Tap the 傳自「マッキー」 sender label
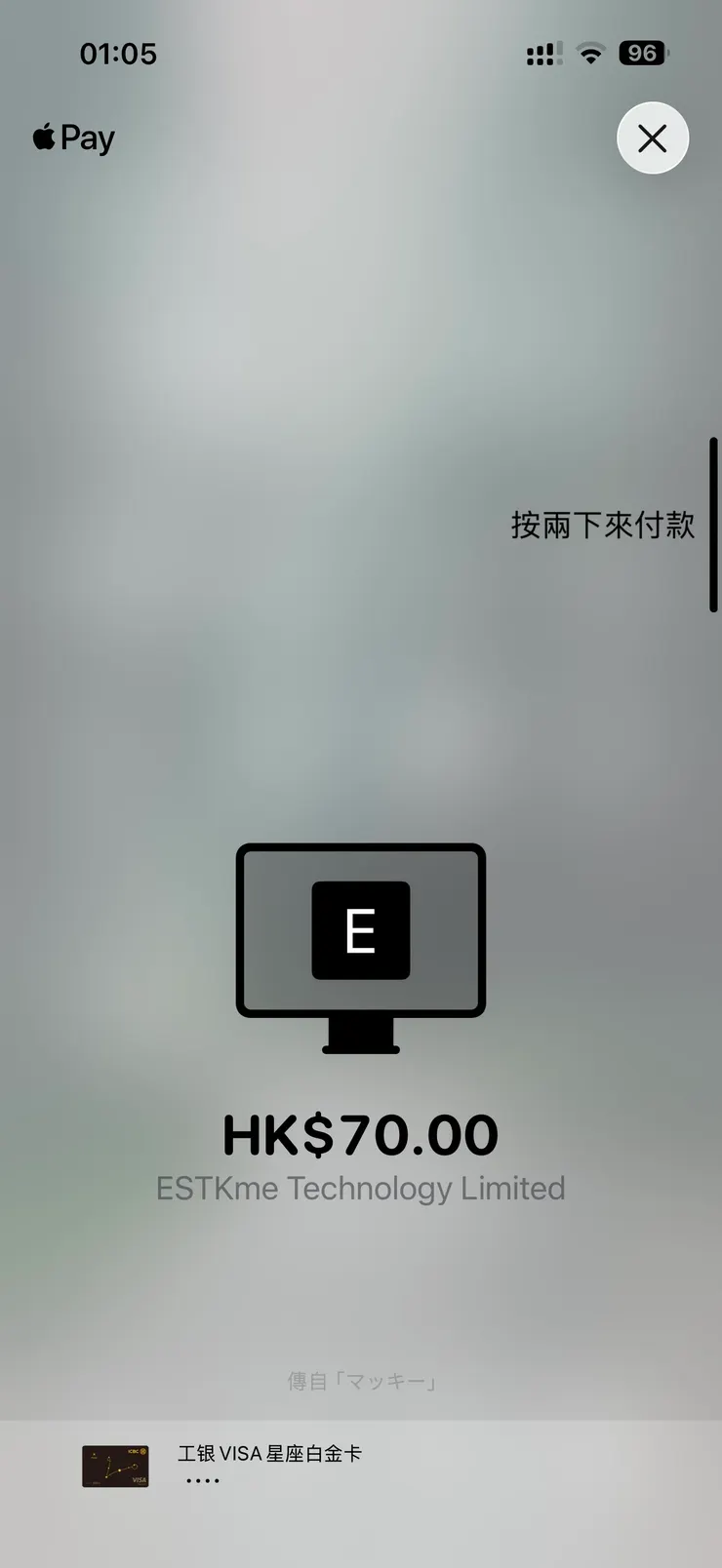The image size is (722, 1568). coord(361,1380)
